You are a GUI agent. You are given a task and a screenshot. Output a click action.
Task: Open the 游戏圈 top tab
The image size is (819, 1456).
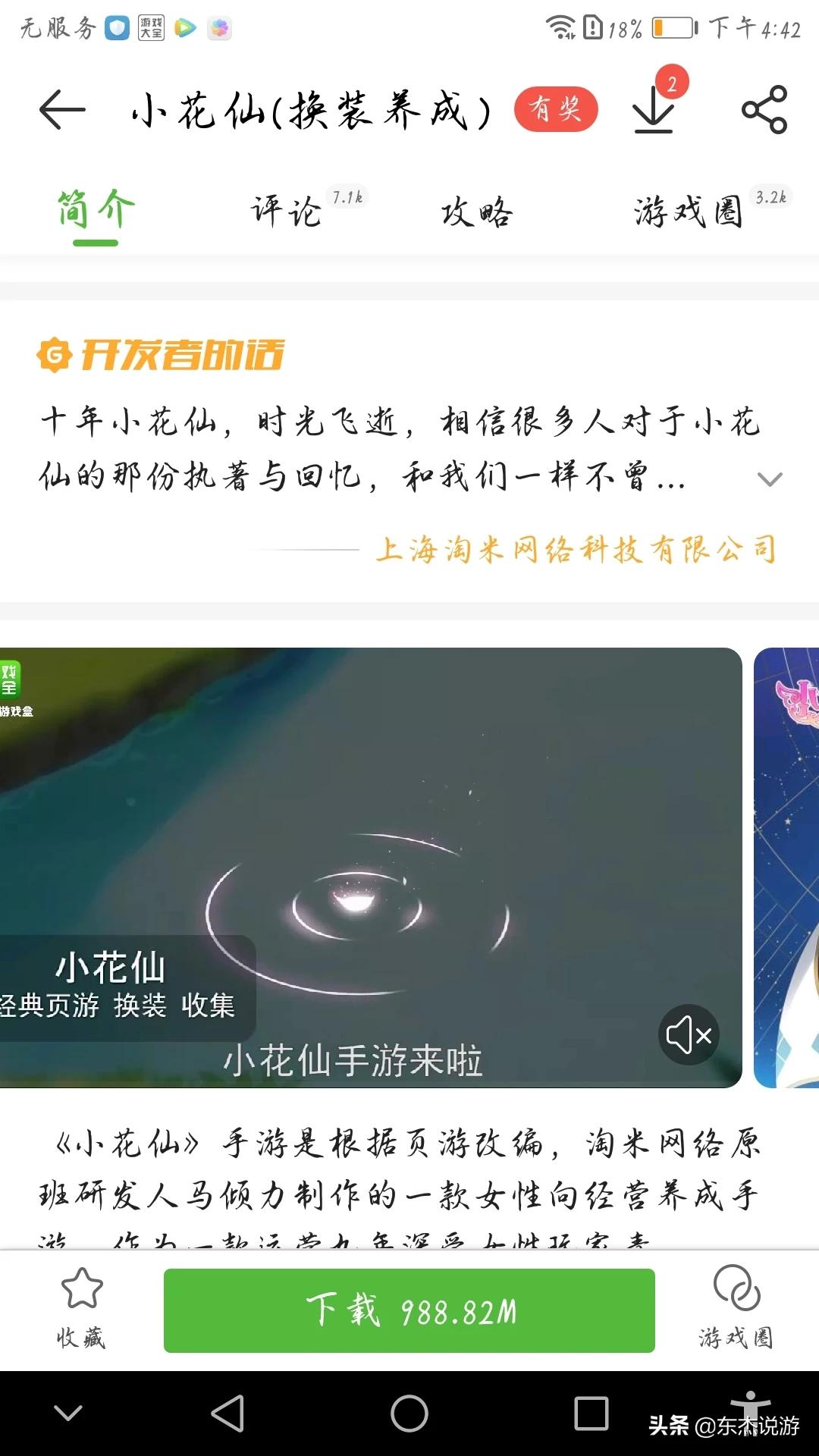pos(689,212)
